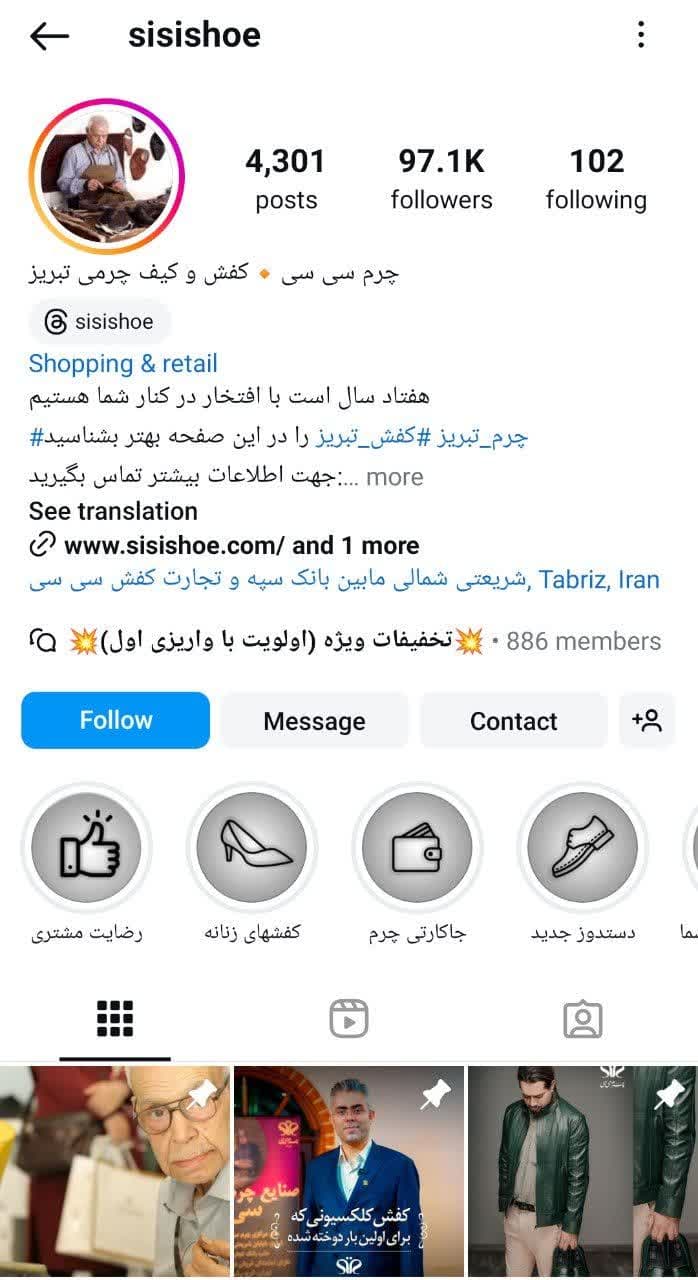Open the کفشهای زنانه highlight
Image resolution: width=698 pixels, height=1280 pixels.
[x=252, y=848]
